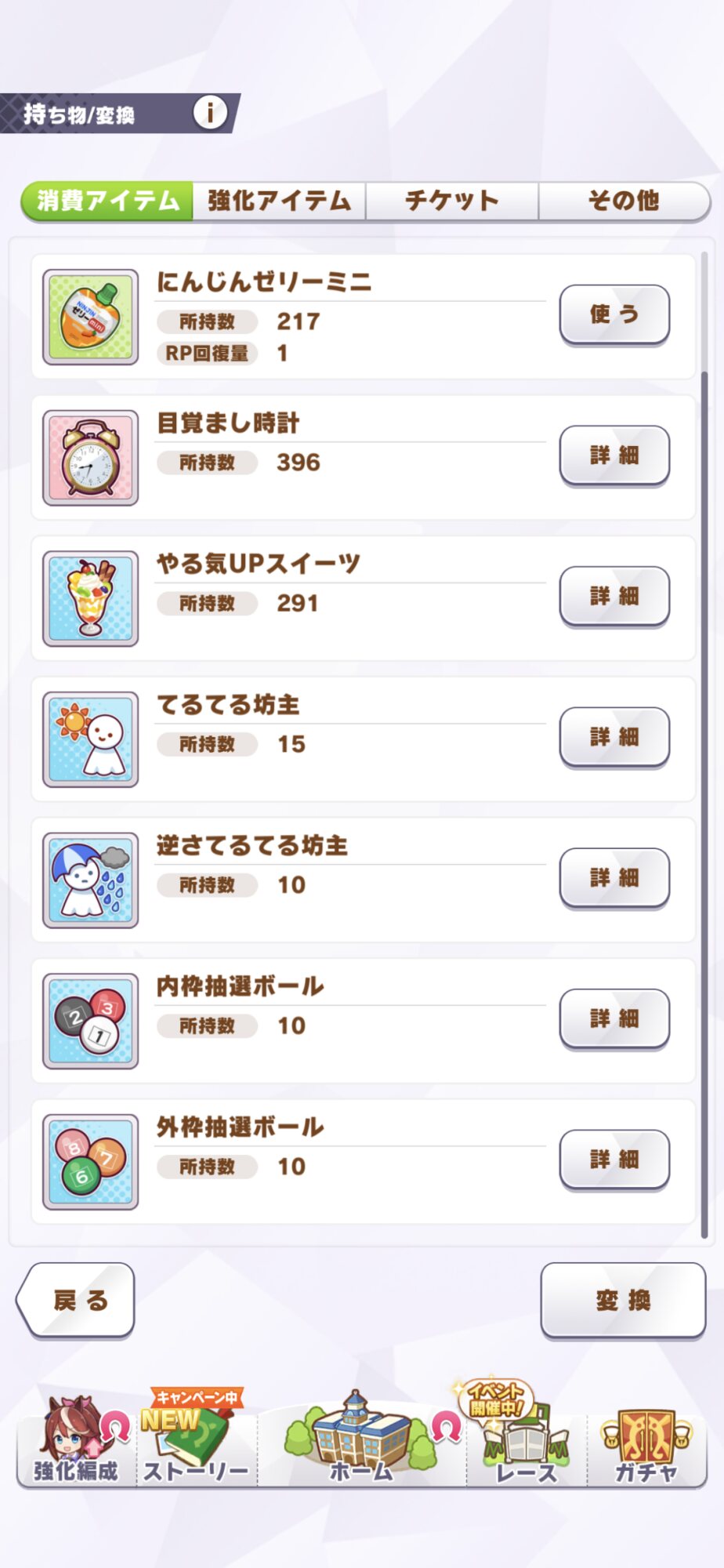Show details of てるてる坊主
The width and height of the screenshot is (724, 1568).
[x=614, y=737]
